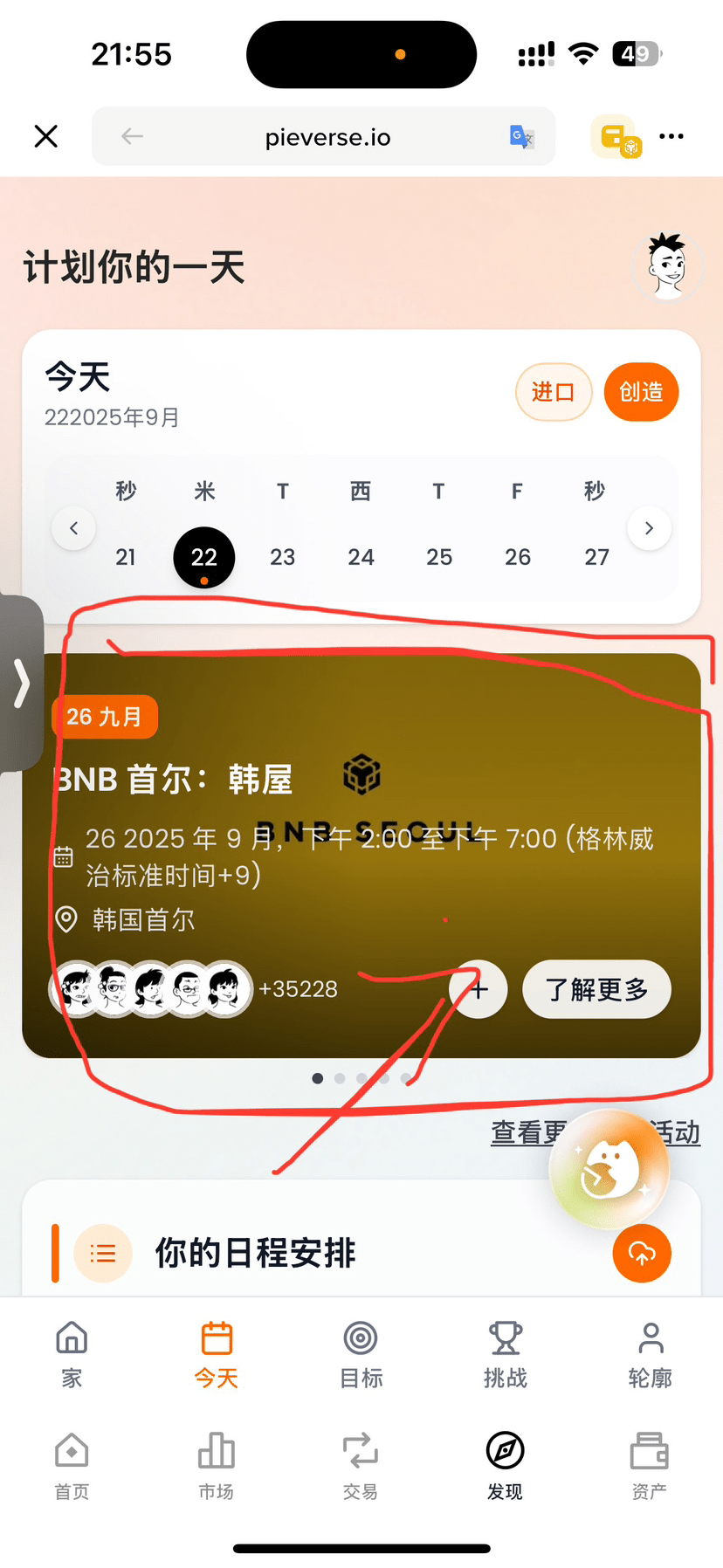
Task: Translate the page with the translate icon
Action: coord(522,136)
